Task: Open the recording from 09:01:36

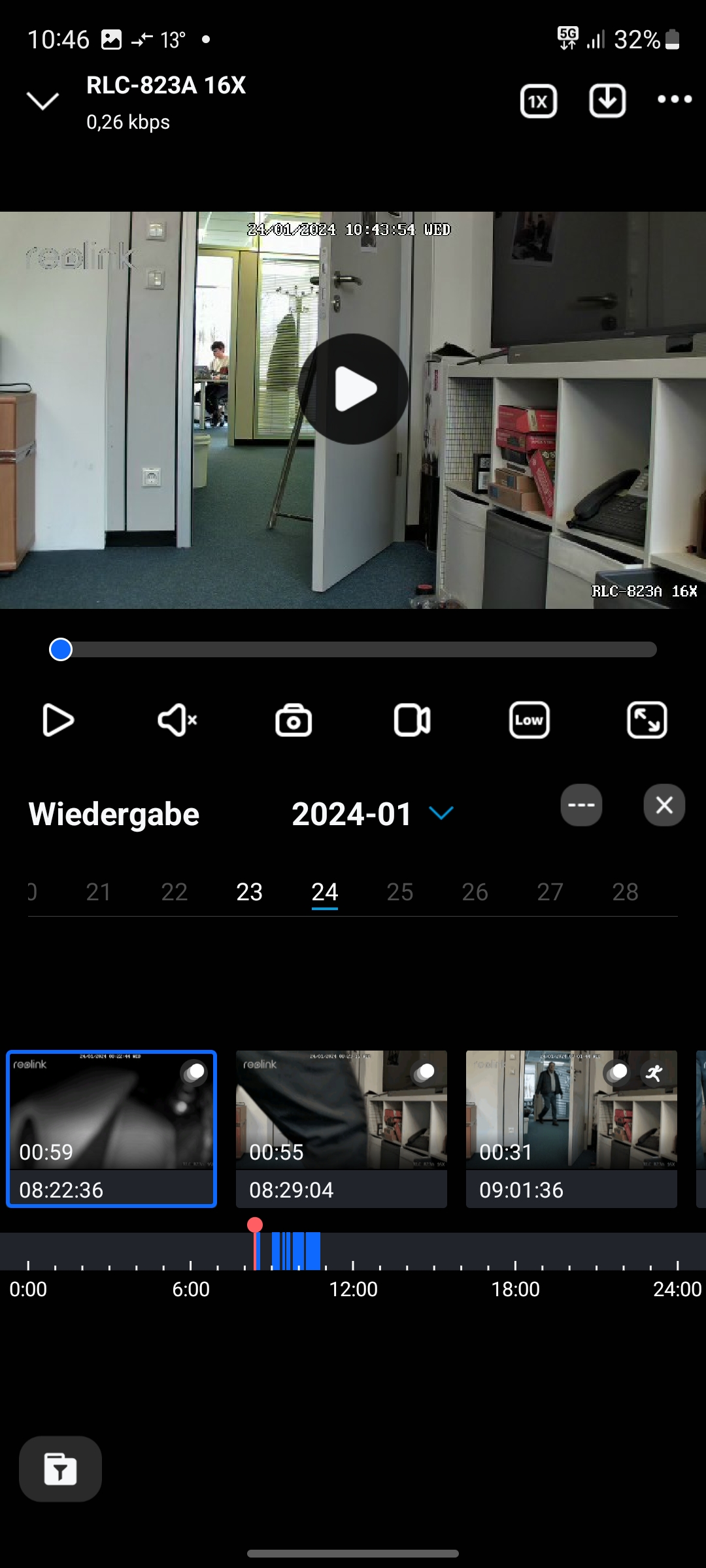Action: (571, 1128)
